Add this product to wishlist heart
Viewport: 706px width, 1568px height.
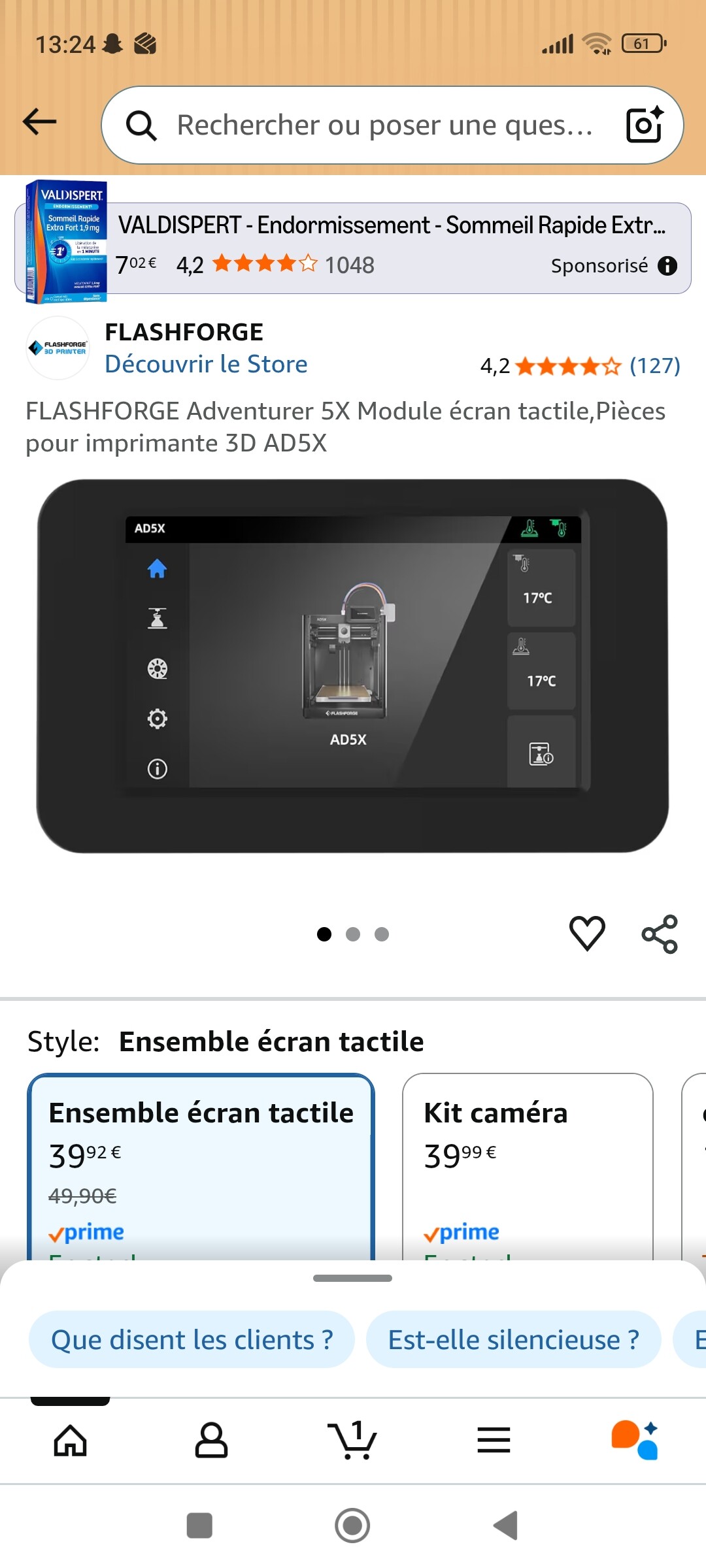click(587, 934)
